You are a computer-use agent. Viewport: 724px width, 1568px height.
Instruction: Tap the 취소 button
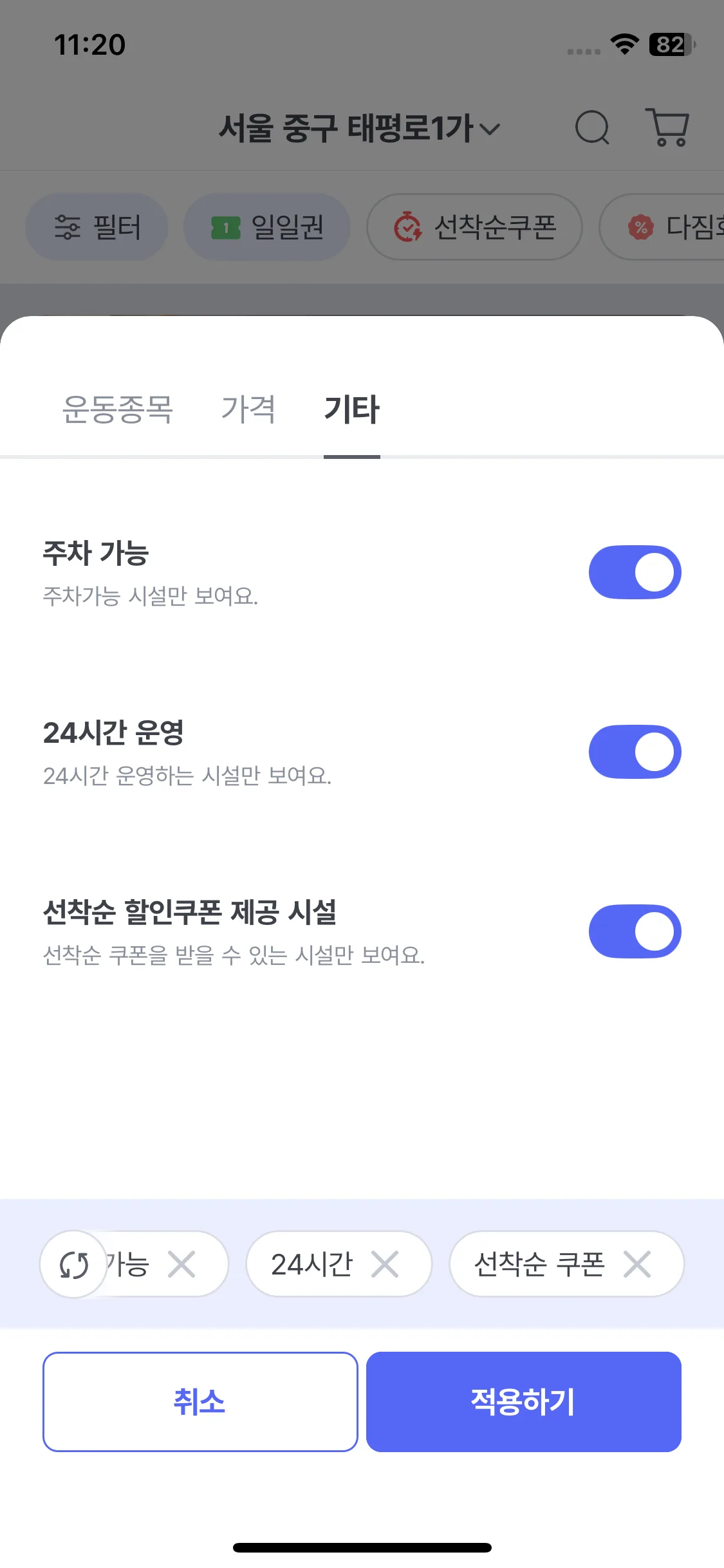200,1401
